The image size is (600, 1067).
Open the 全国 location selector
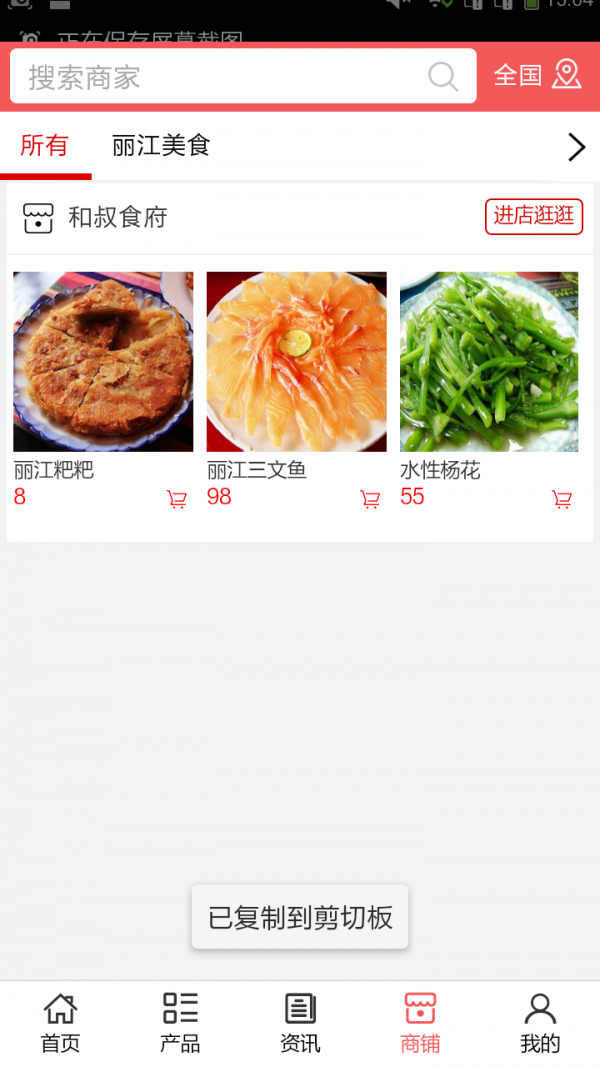click(538, 75)
